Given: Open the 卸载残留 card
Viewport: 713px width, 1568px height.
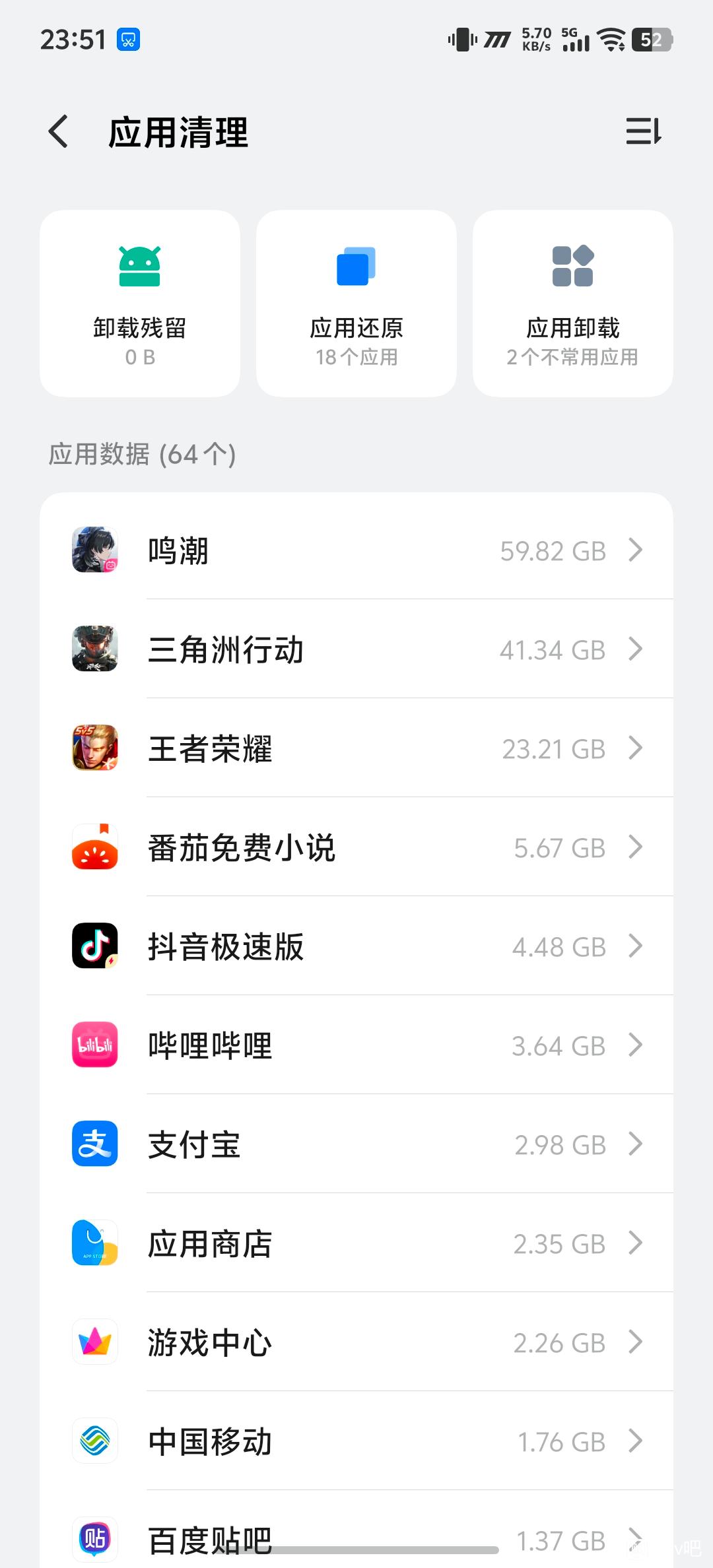Looking at the screenshot, I should click(140, 304).
